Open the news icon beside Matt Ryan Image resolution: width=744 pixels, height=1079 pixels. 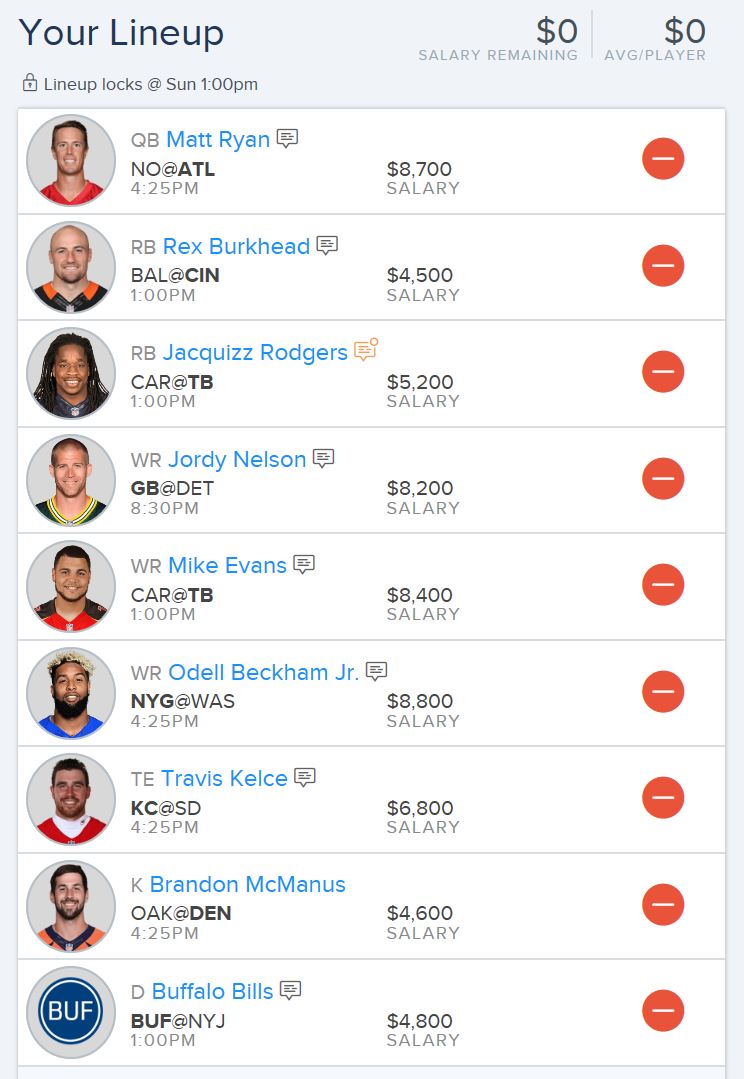288,139
